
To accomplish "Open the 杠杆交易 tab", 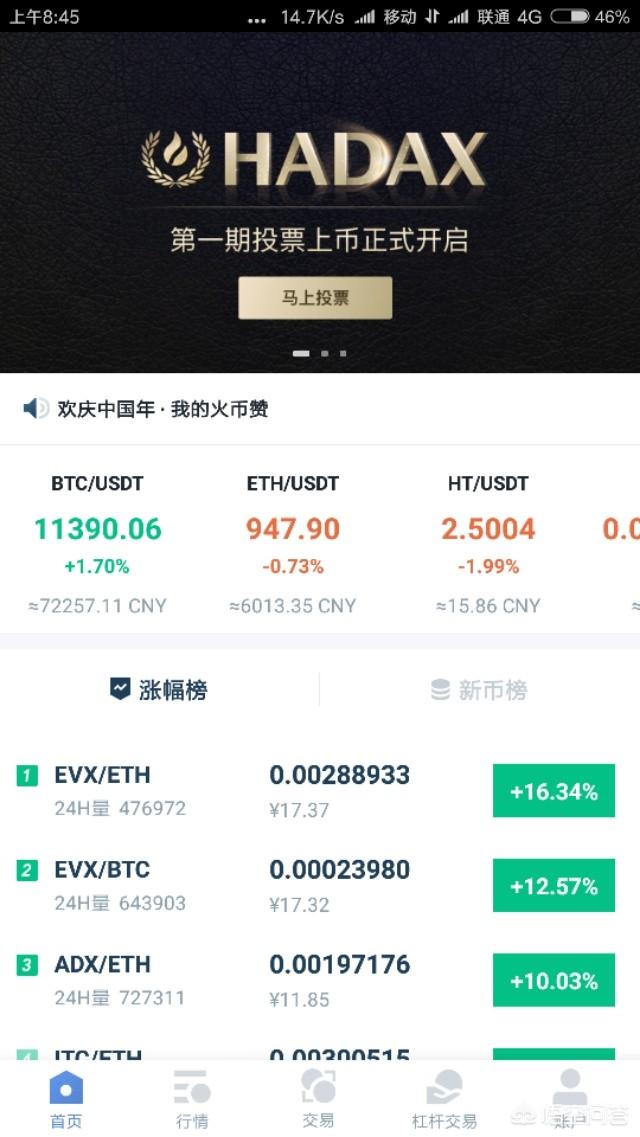I will (x=444, y=1098).
